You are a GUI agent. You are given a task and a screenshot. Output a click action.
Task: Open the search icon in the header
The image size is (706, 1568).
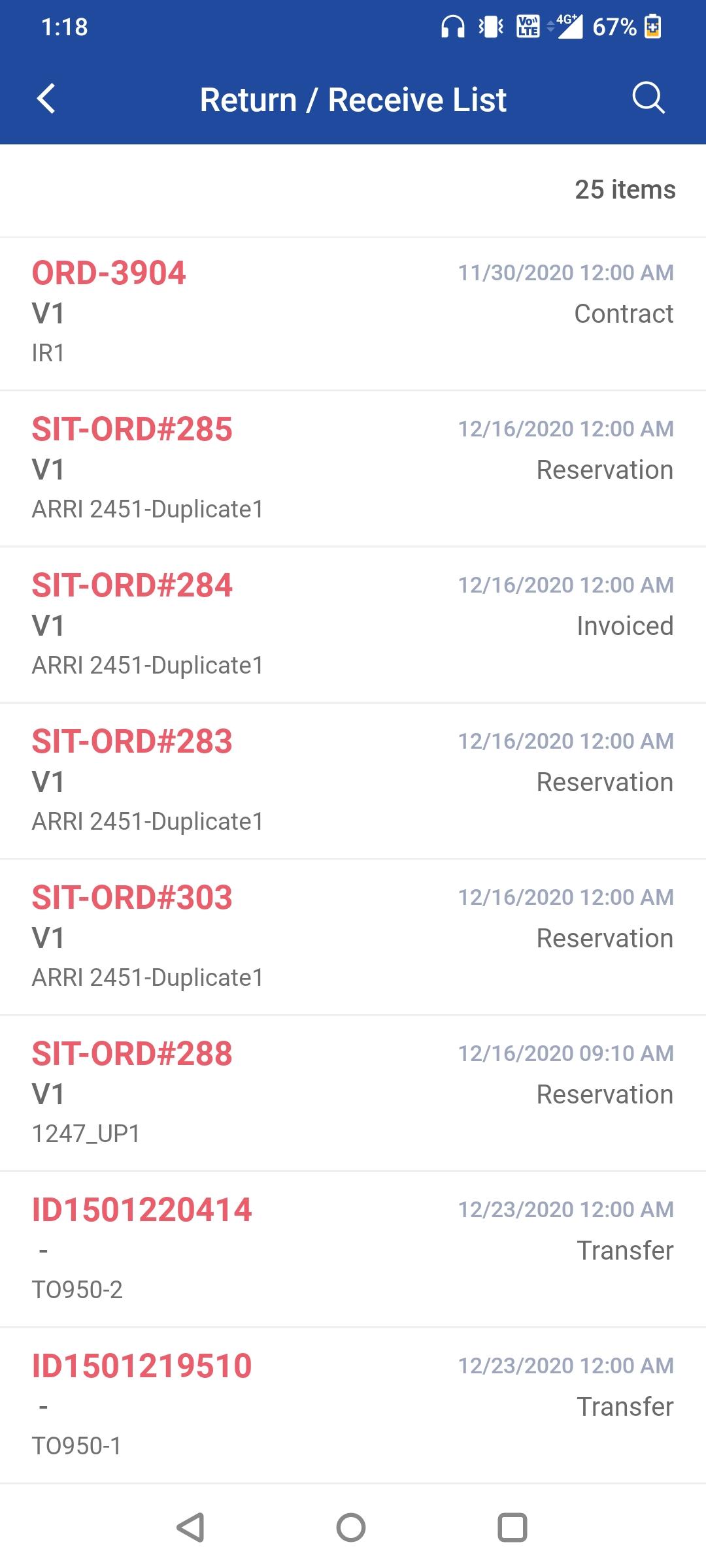(648, 99)
